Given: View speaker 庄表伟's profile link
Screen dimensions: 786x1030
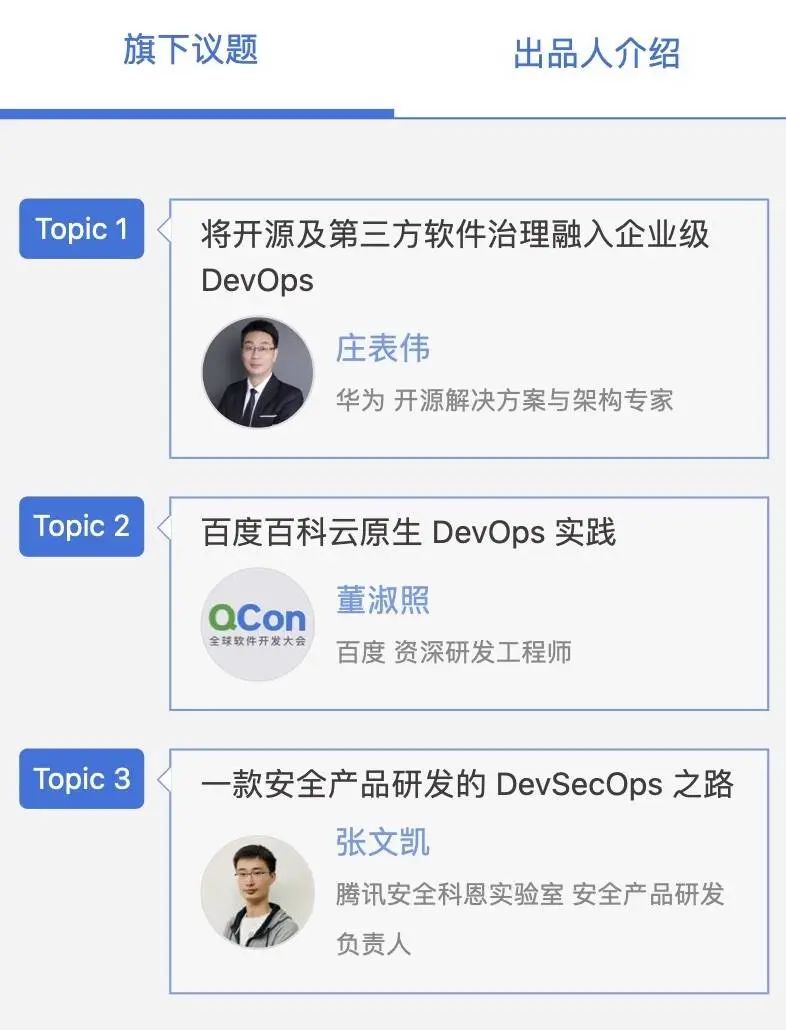Looking at the screenshot, I should coord(383,349).
